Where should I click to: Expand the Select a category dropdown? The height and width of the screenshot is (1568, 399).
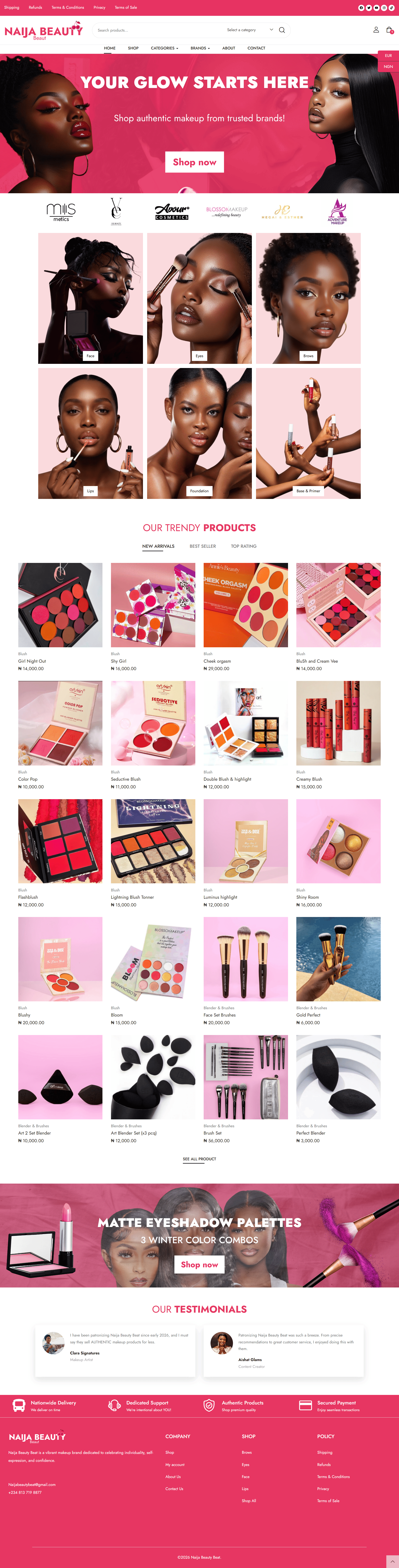coord(250,30)
